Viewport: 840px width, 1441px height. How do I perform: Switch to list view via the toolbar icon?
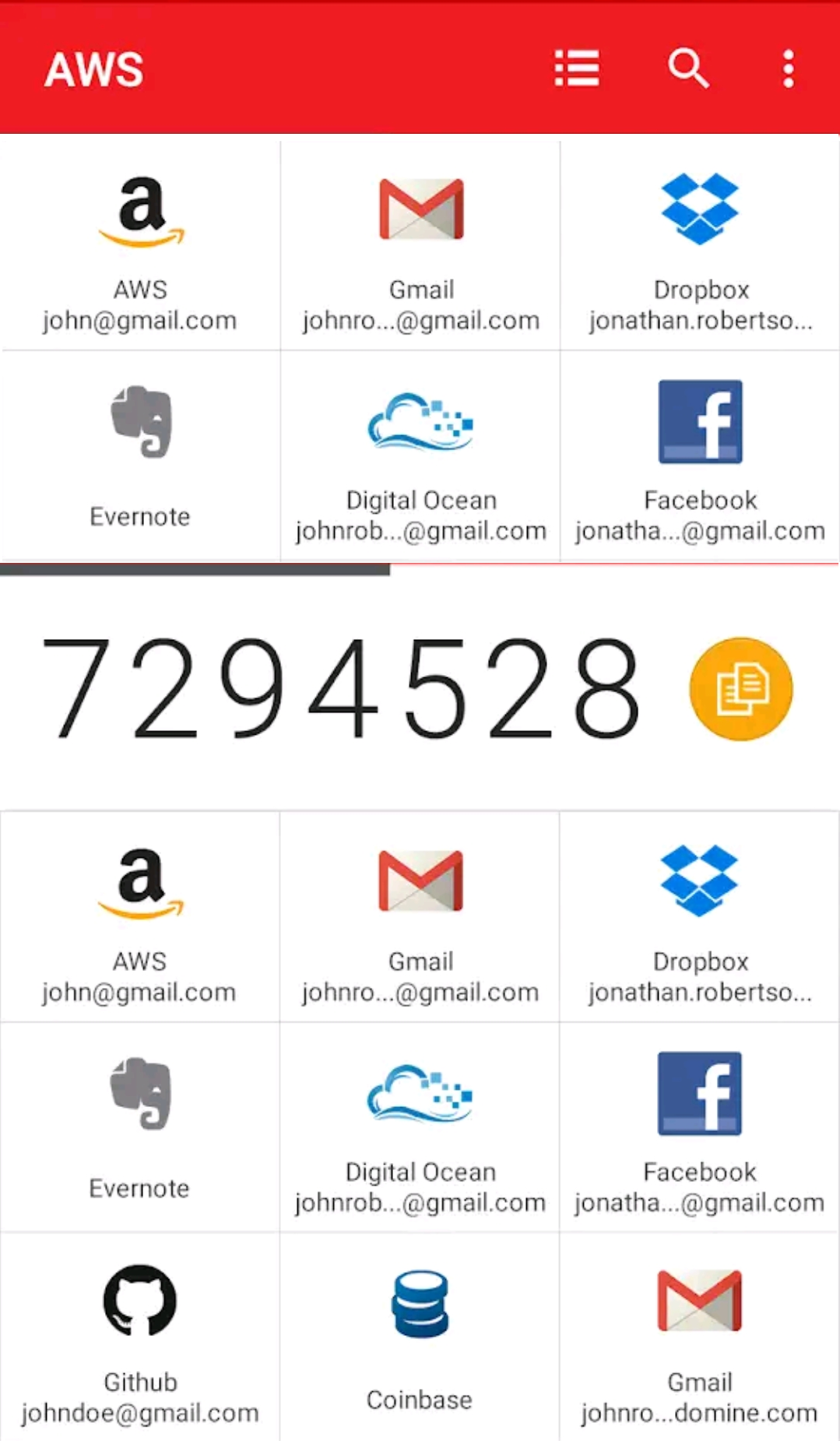577,69
